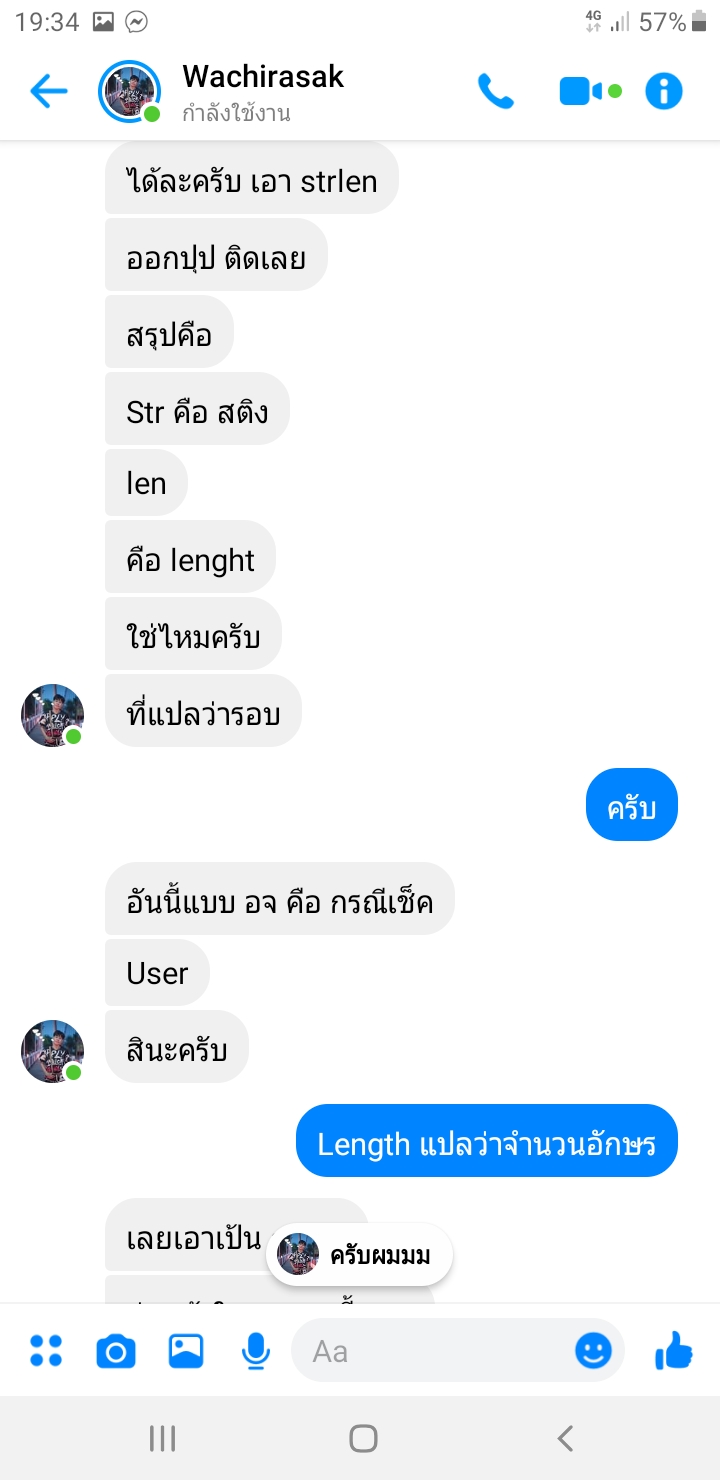Focus the Aa message input field
The height and width of the screenshot is (1480, 720).
[x=430, y=1351]
